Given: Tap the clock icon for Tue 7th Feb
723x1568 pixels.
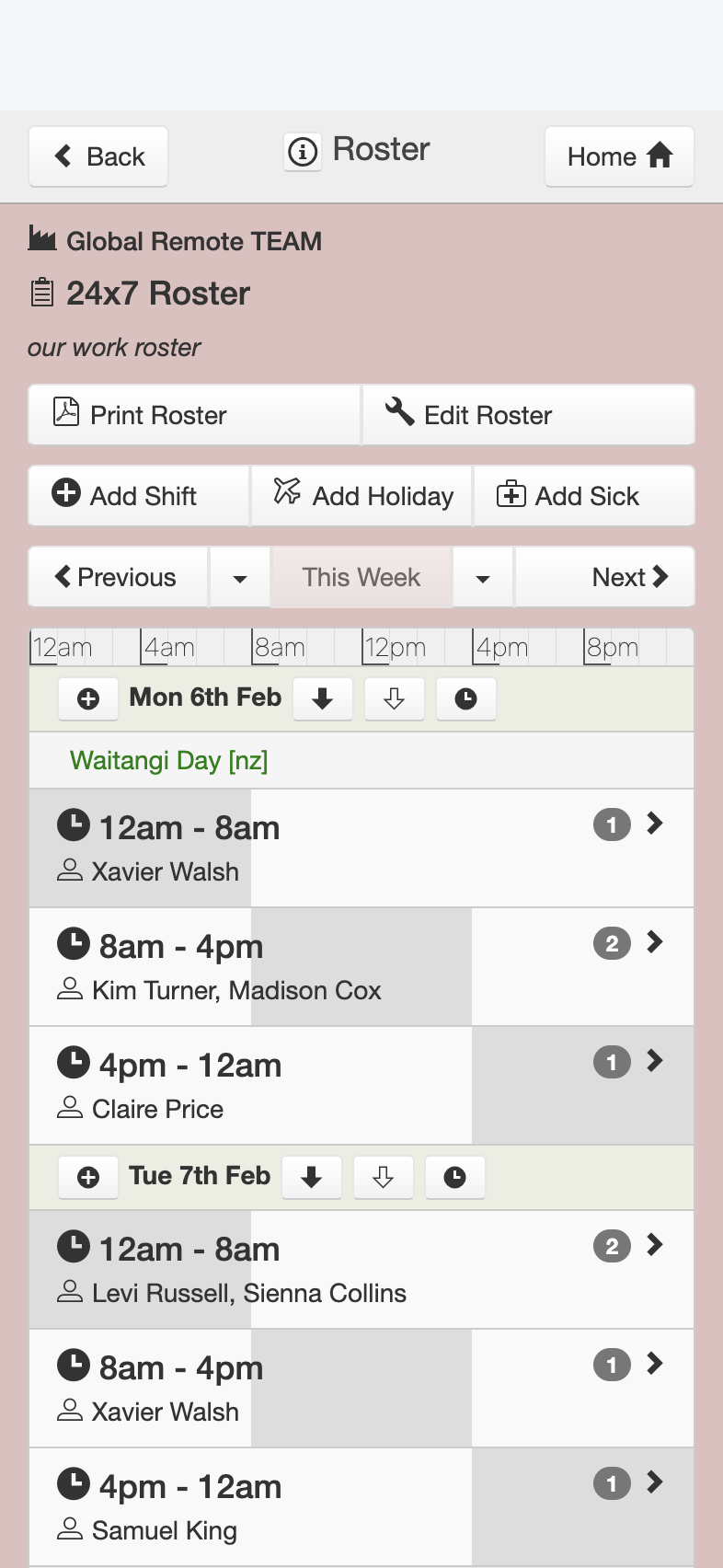Looking at the screenshot, I should click(455, 1178).
